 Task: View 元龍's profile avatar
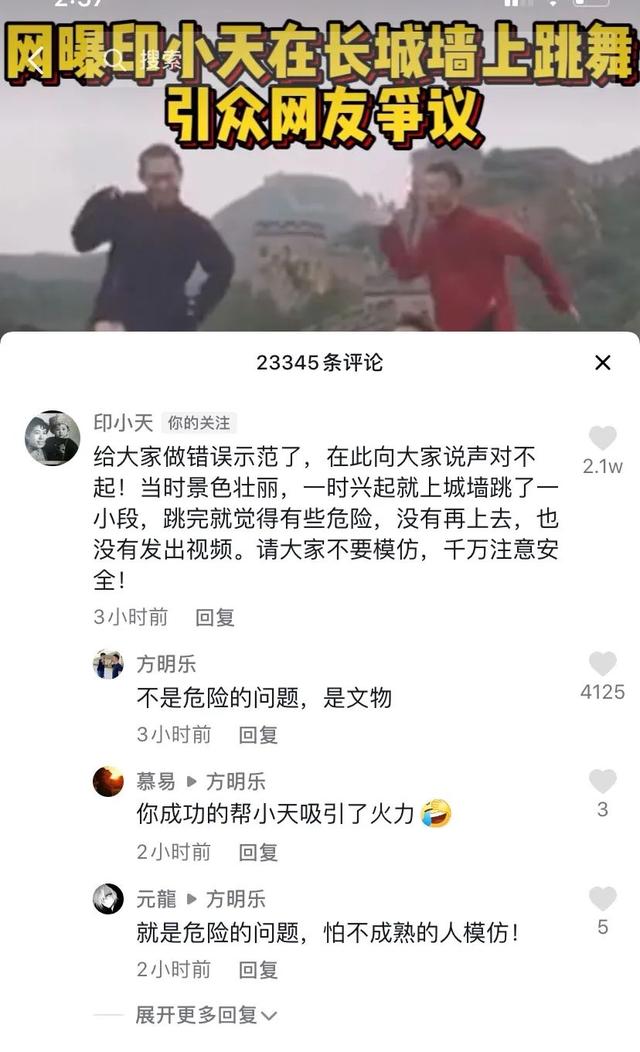(x=108, y=898)
